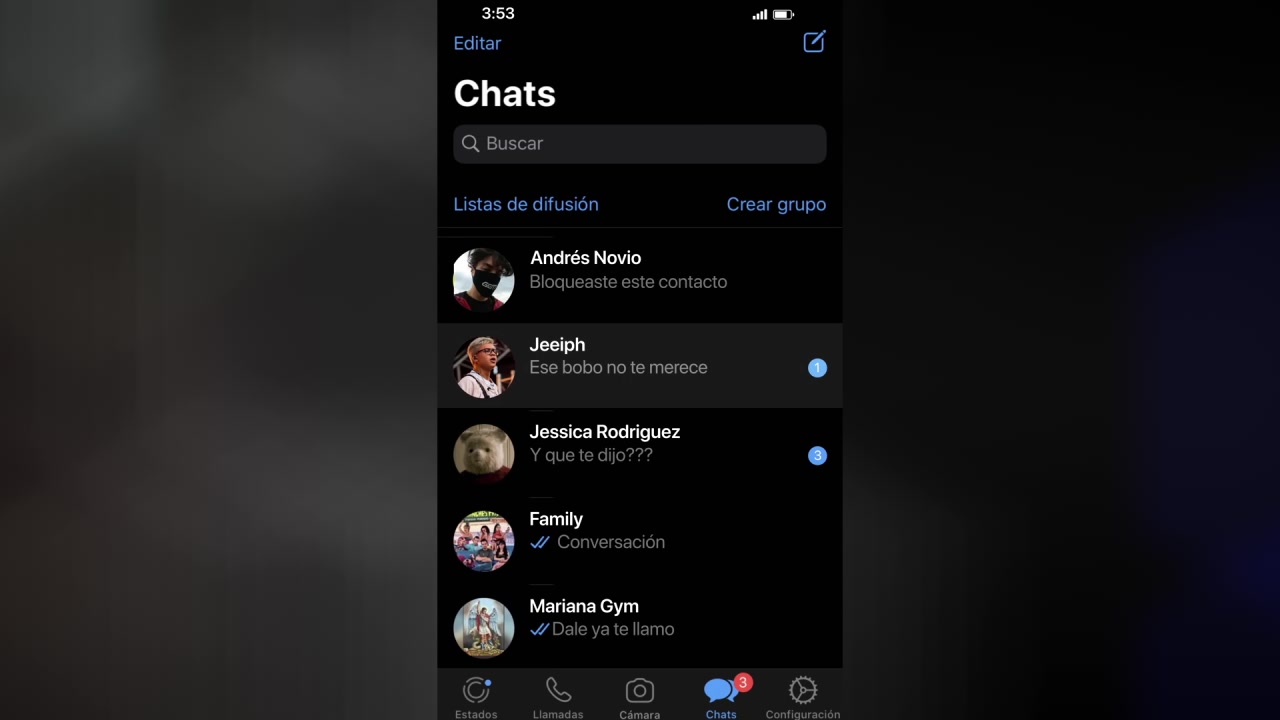
Task: Tap Crear grupo
Action: click(776, 204)
